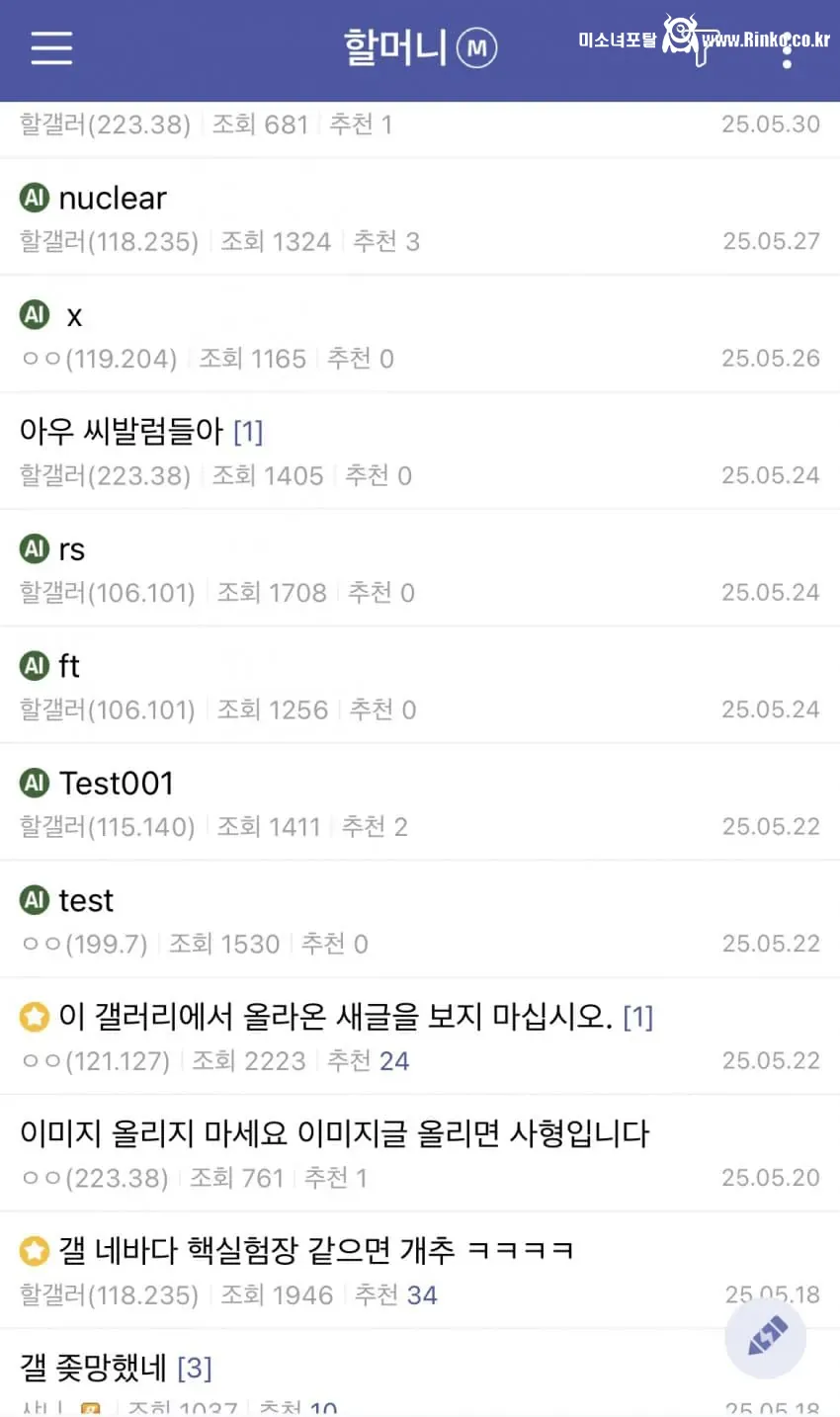Open the [1] comment count on 아우 씨발럼들아
The width and height of the screenshot is (840, 1417).
[247, 432]
